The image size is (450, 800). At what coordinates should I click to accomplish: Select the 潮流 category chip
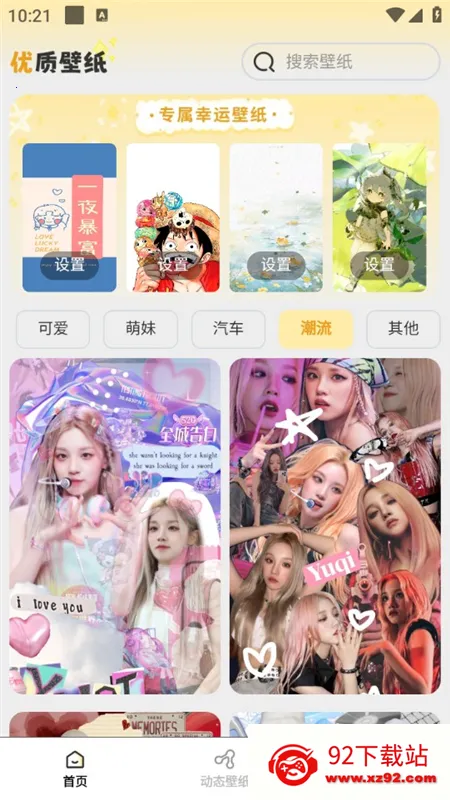click(316, 329)
